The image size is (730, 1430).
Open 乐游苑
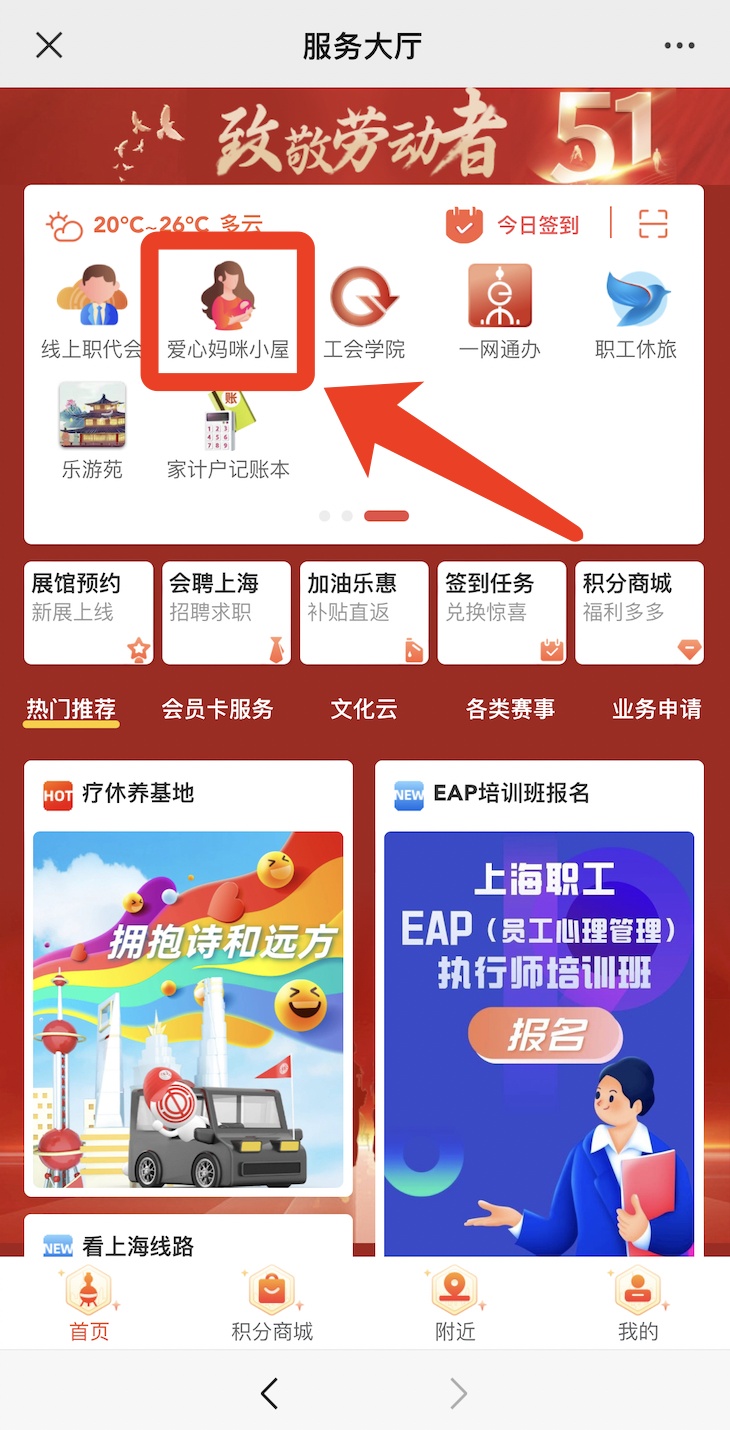point(91,432)
